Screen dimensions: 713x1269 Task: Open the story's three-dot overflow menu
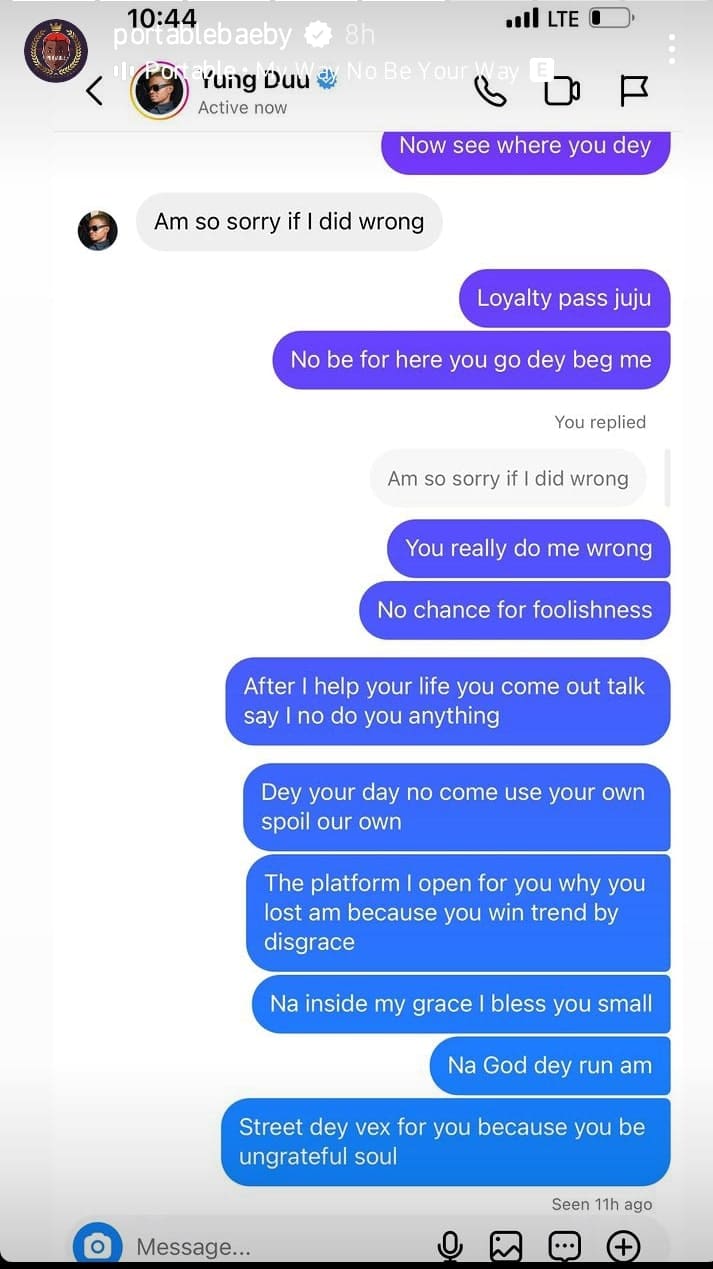click(x=672, y=48)
